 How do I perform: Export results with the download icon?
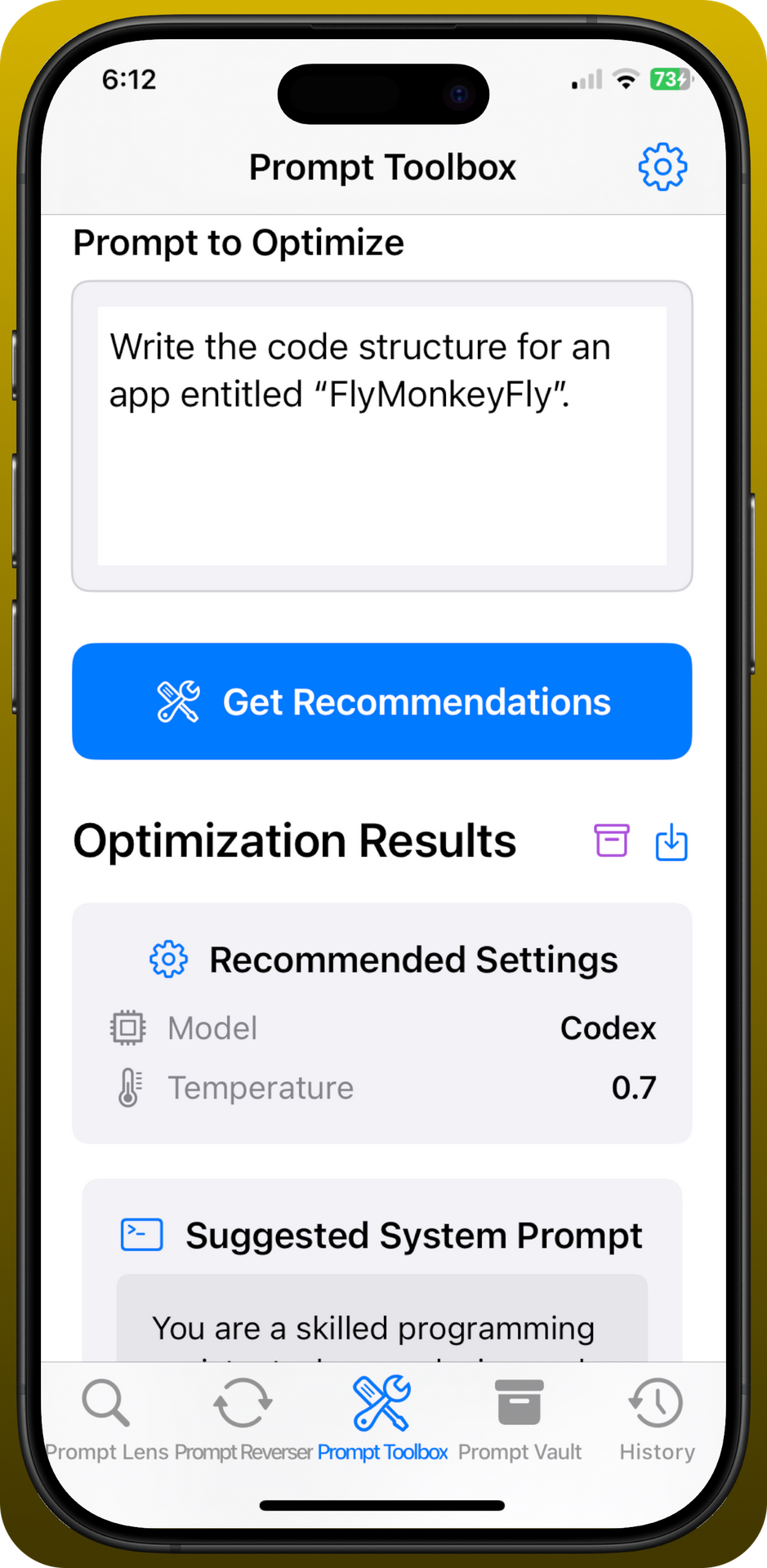click(x=671, y=841)
